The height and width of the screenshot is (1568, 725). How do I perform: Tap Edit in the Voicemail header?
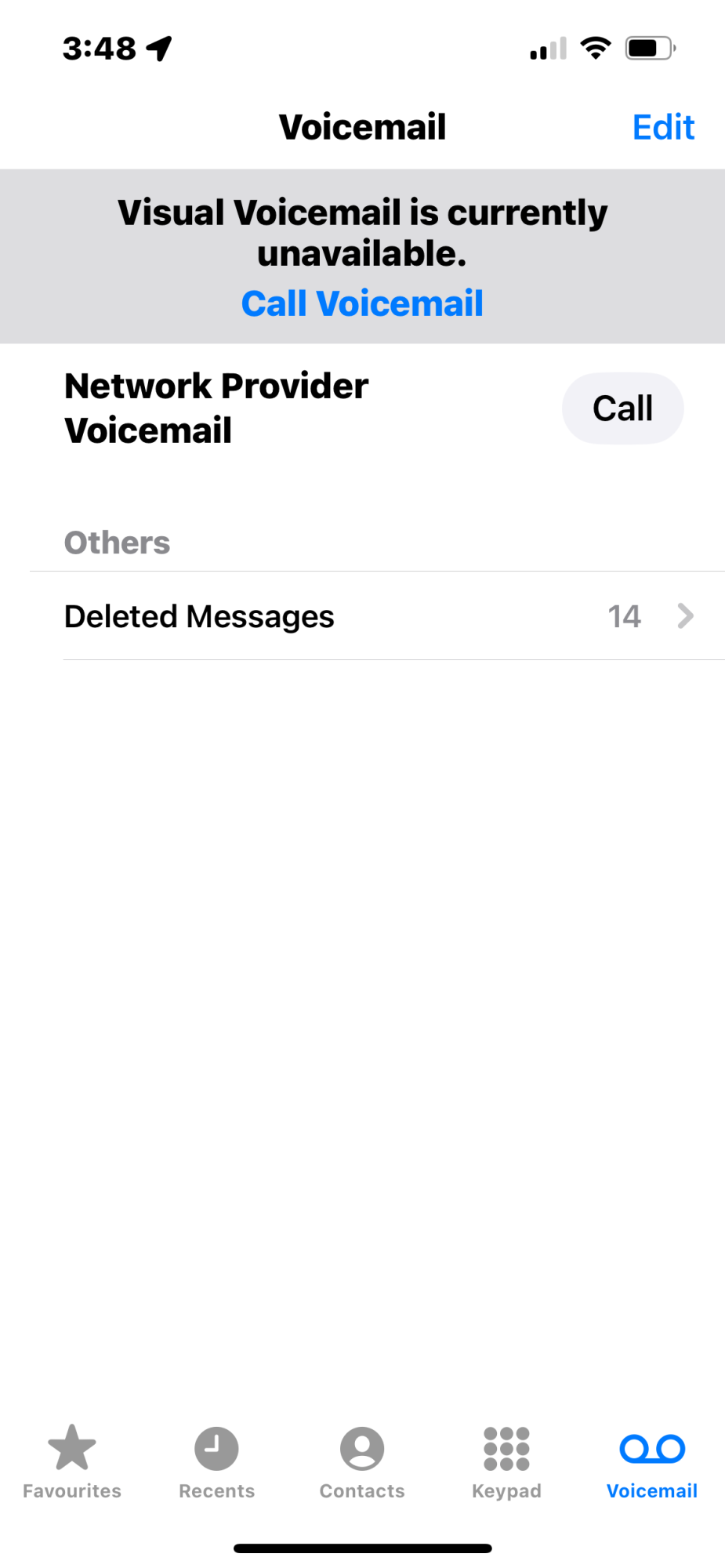point(663,127)
